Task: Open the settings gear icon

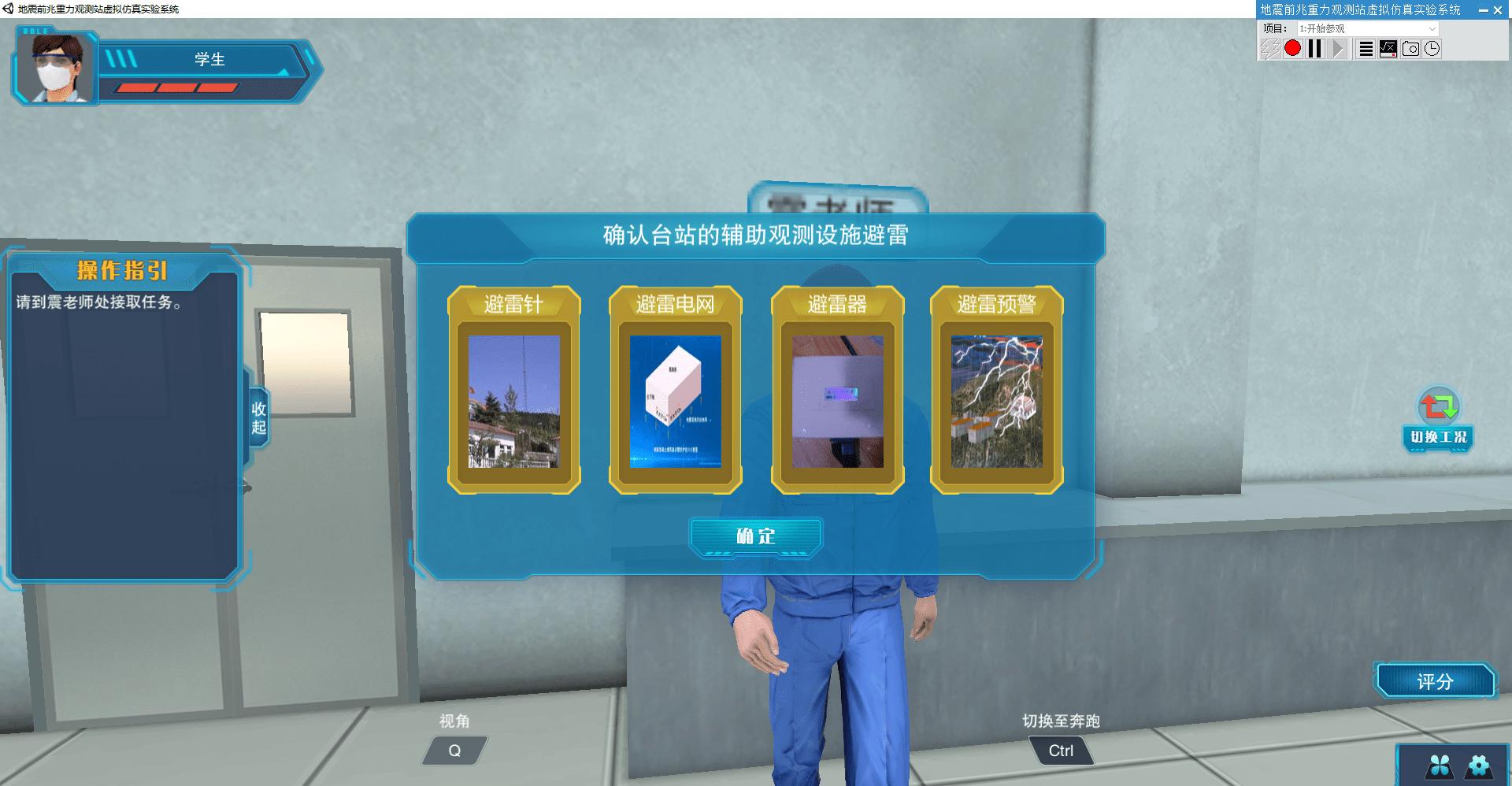Action: click(x=1478, y=765)
